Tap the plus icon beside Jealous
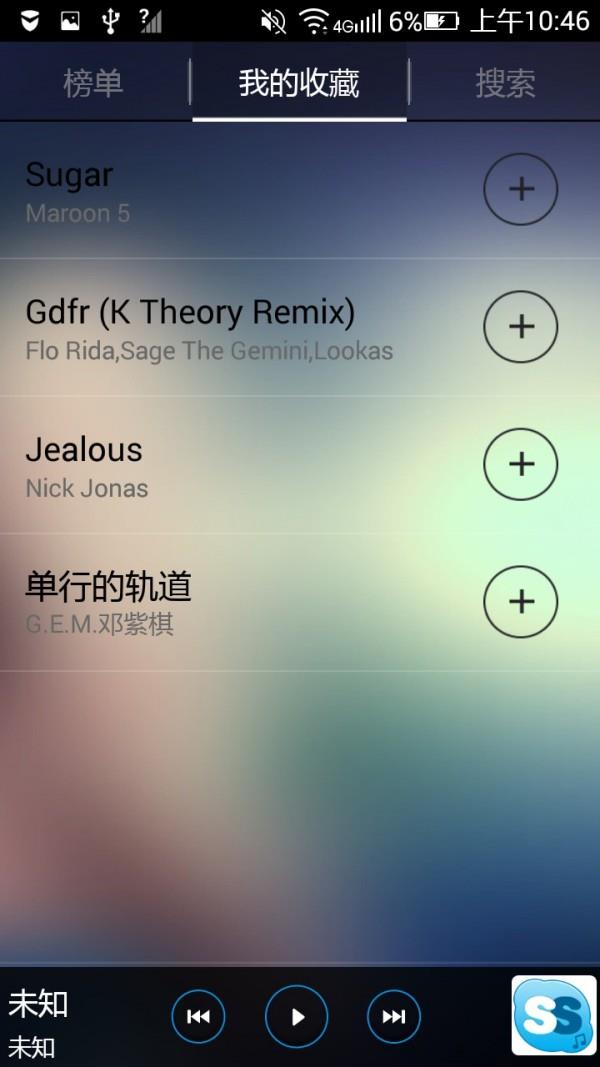Screen dimensions: 600x1067 [x=521, y=464]
